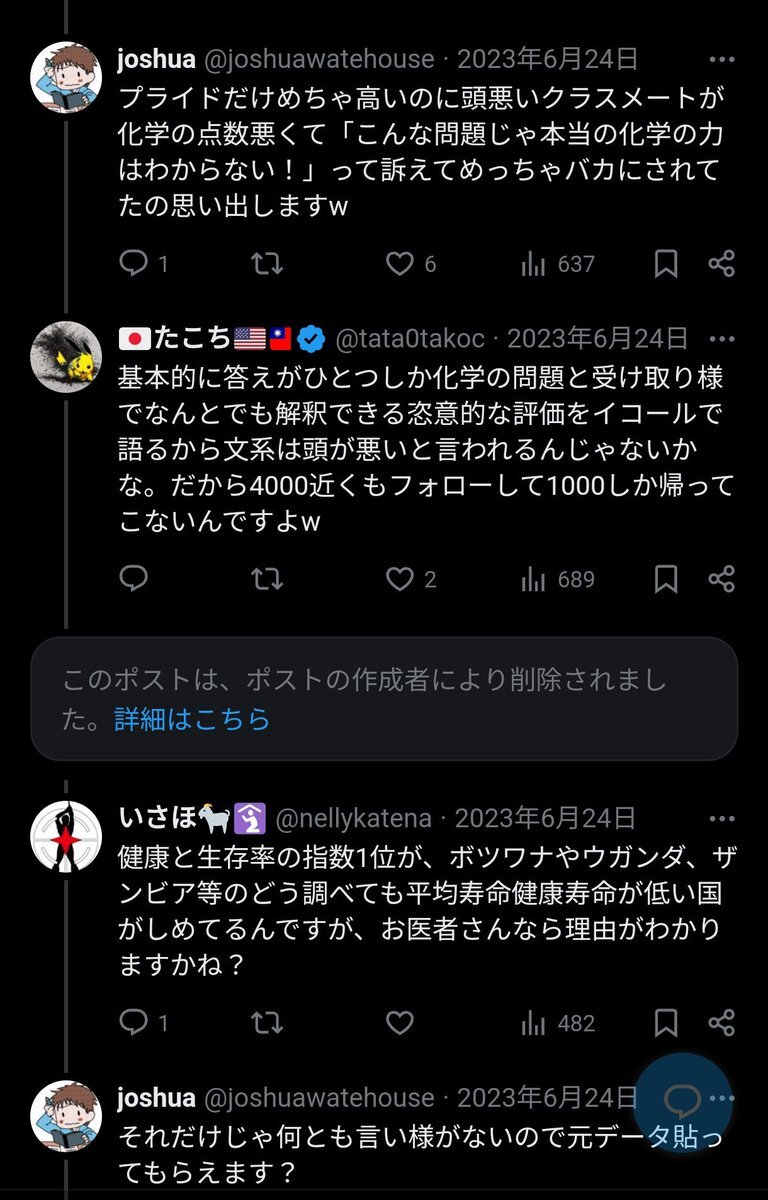Share たこち's post
The image size is (768, 1200).
(x=722, y=579)
